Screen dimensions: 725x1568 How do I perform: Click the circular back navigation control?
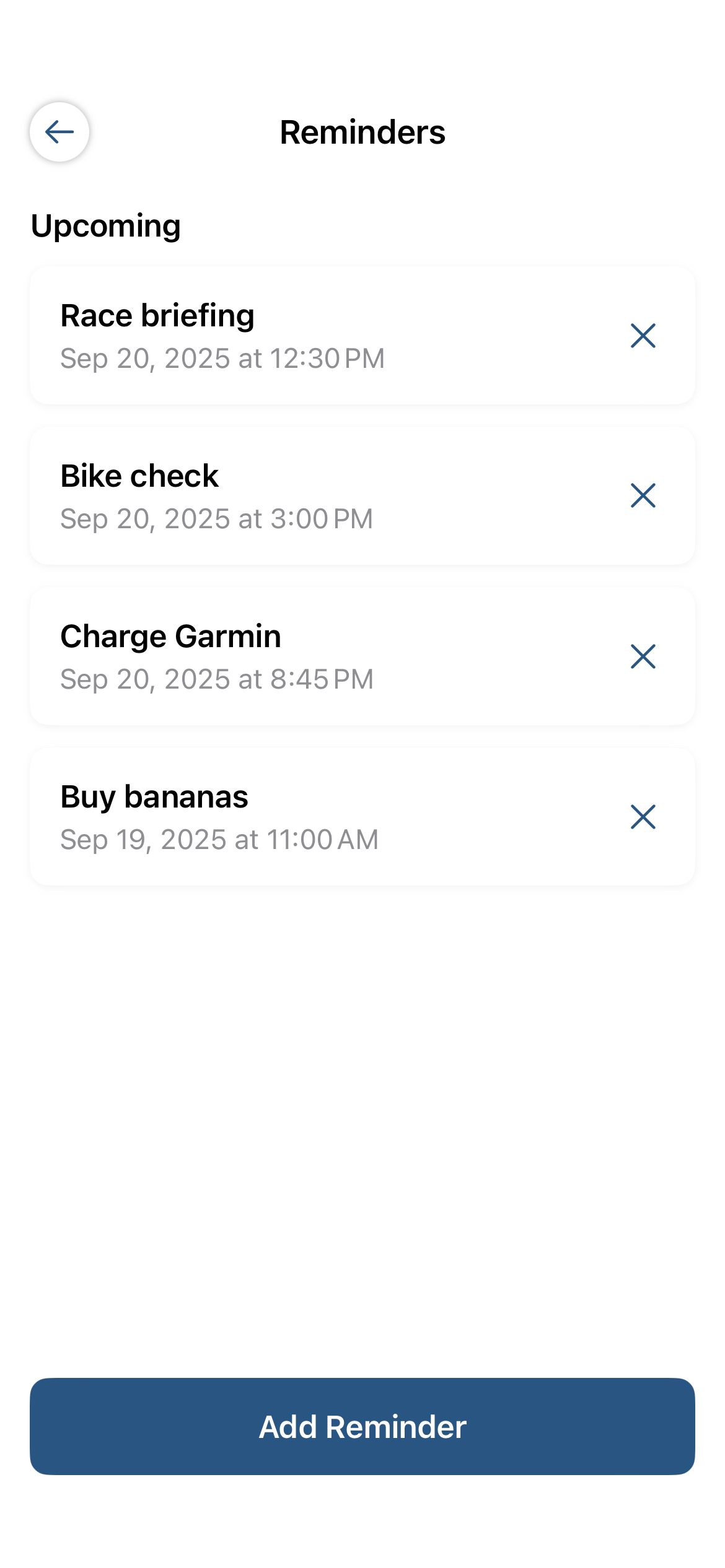click(59, 131)
